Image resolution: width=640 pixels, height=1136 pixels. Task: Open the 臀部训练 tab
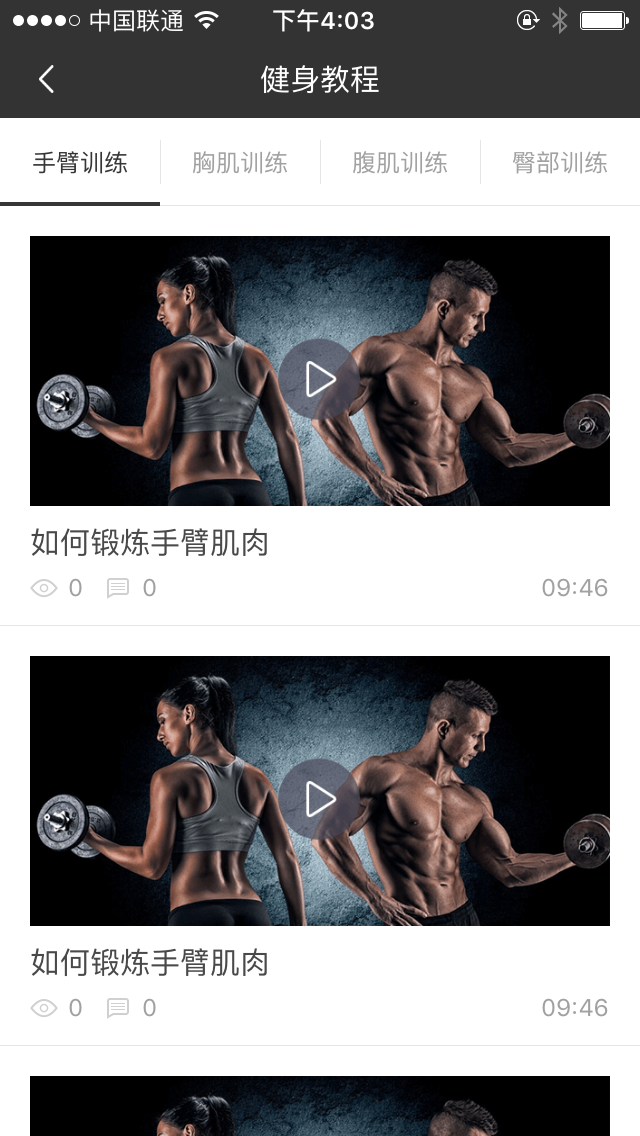click(x=559, y=163)
